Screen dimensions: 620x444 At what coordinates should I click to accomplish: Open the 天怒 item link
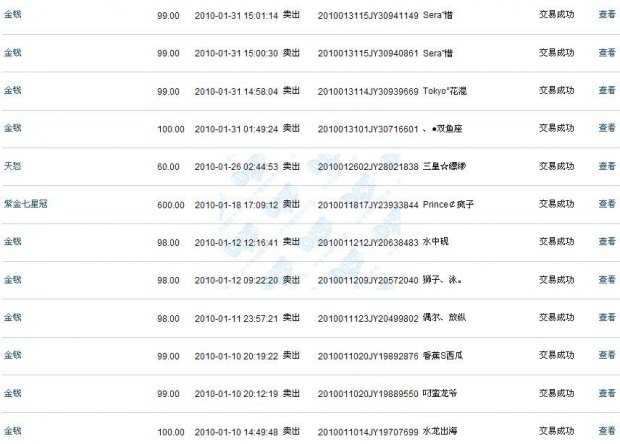pyautogui.click(x=13, y=166)
